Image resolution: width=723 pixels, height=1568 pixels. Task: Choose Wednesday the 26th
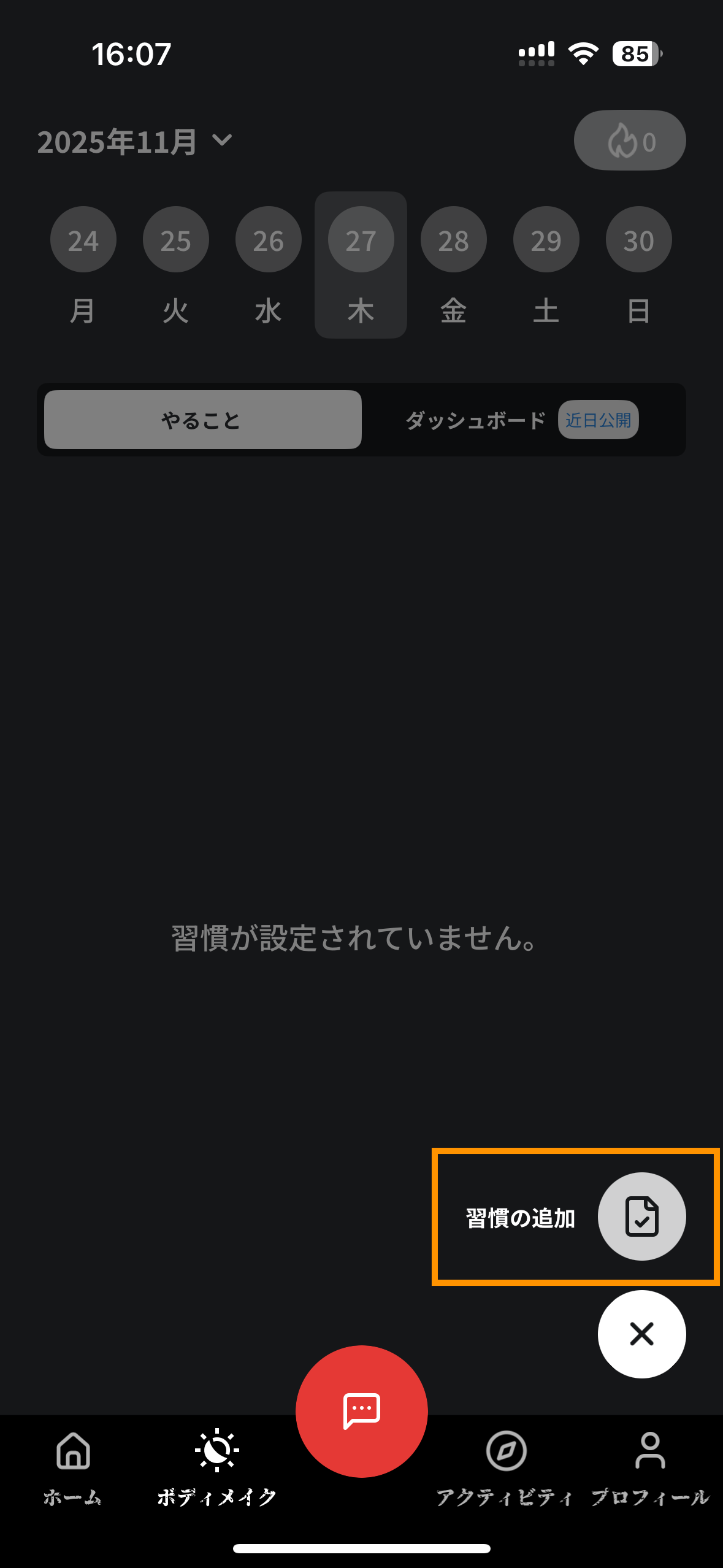(x=269, y=240)
